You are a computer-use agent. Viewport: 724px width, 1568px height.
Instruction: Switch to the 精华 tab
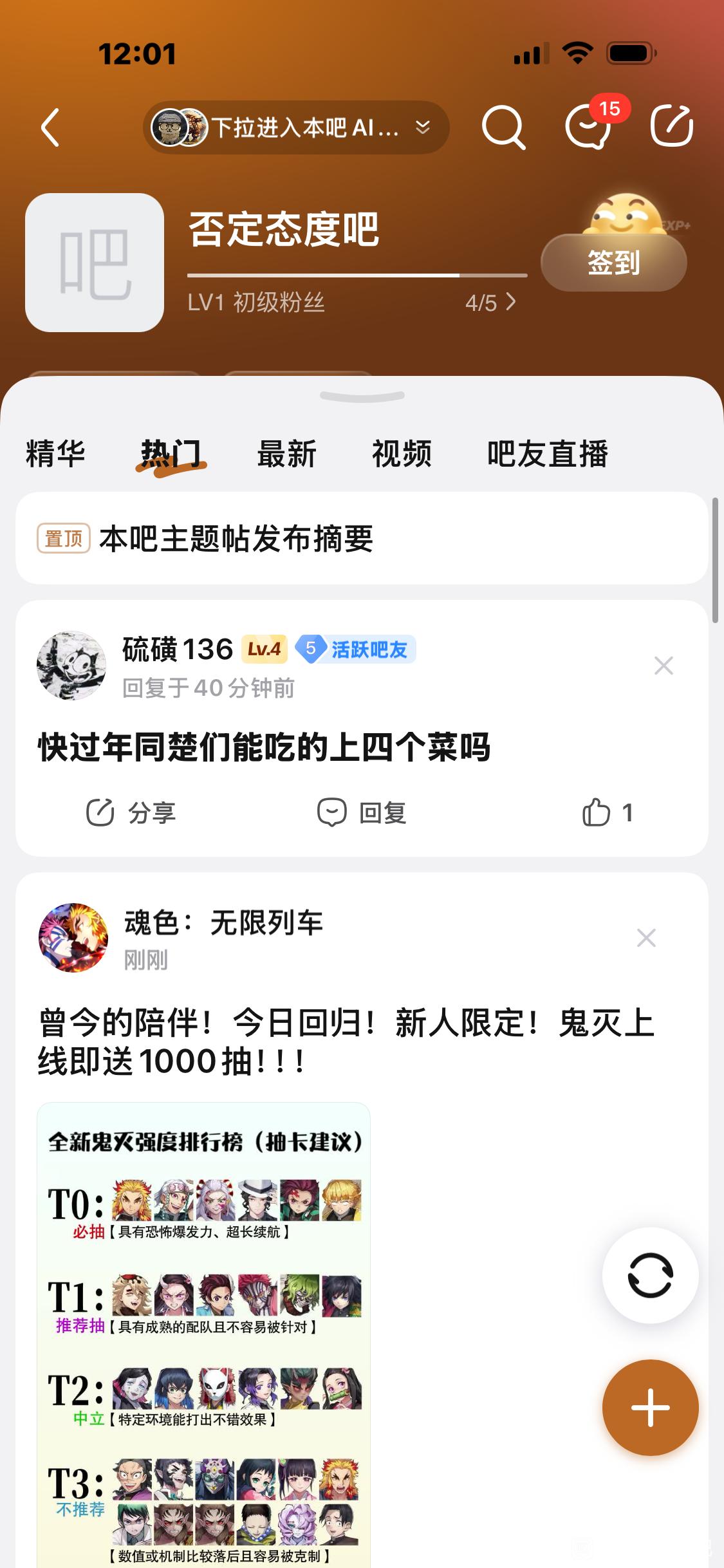pos(56,454)
